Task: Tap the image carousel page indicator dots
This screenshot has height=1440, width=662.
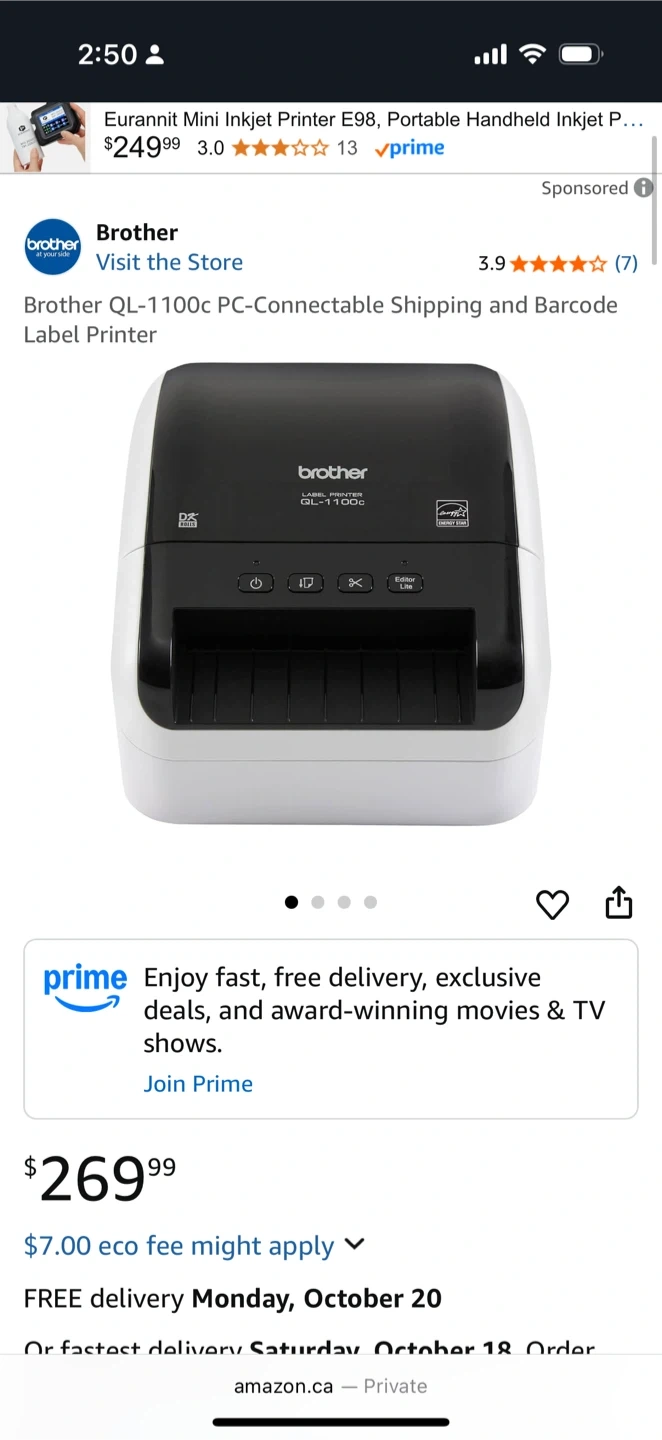Action: click(x=331, y=902)
